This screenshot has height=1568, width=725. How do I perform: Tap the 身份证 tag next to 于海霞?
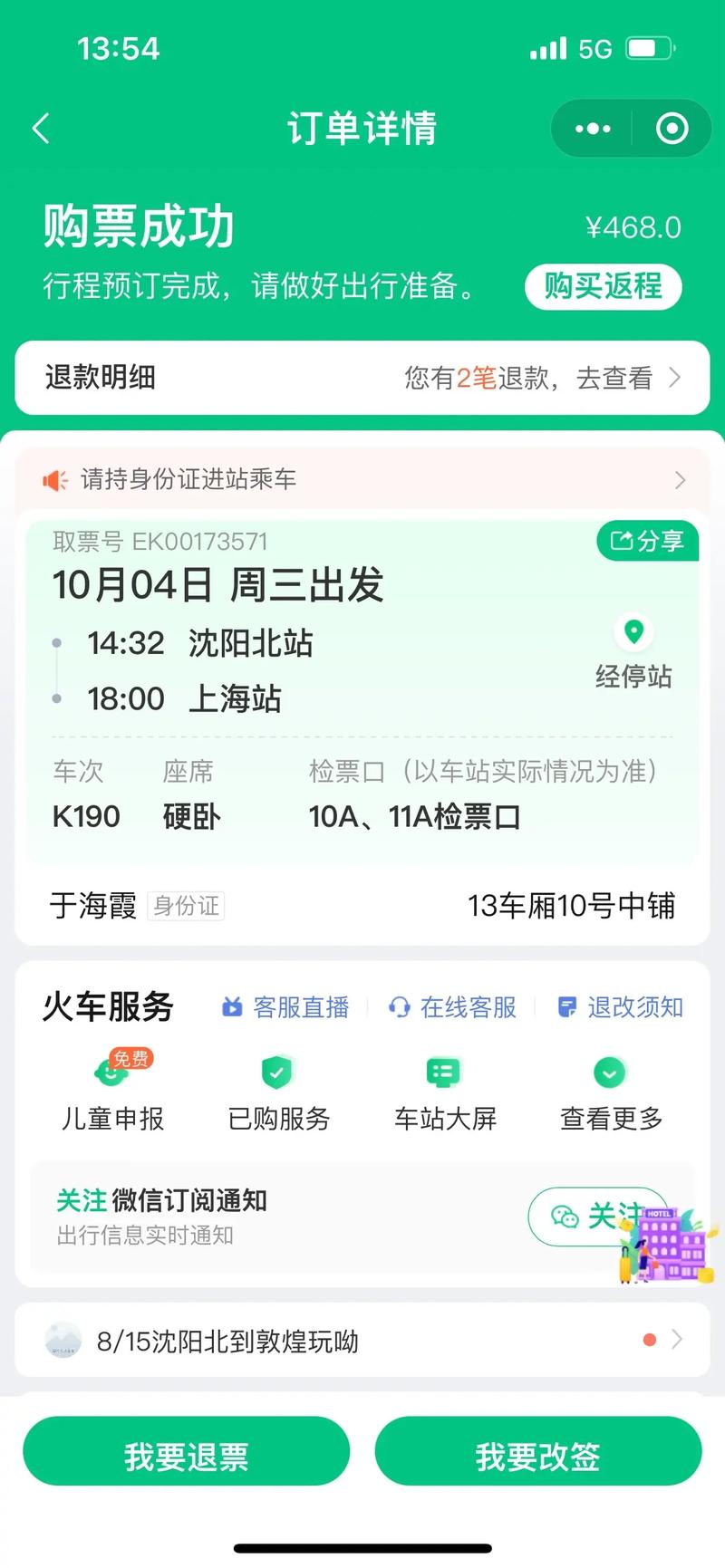[185, 906]
